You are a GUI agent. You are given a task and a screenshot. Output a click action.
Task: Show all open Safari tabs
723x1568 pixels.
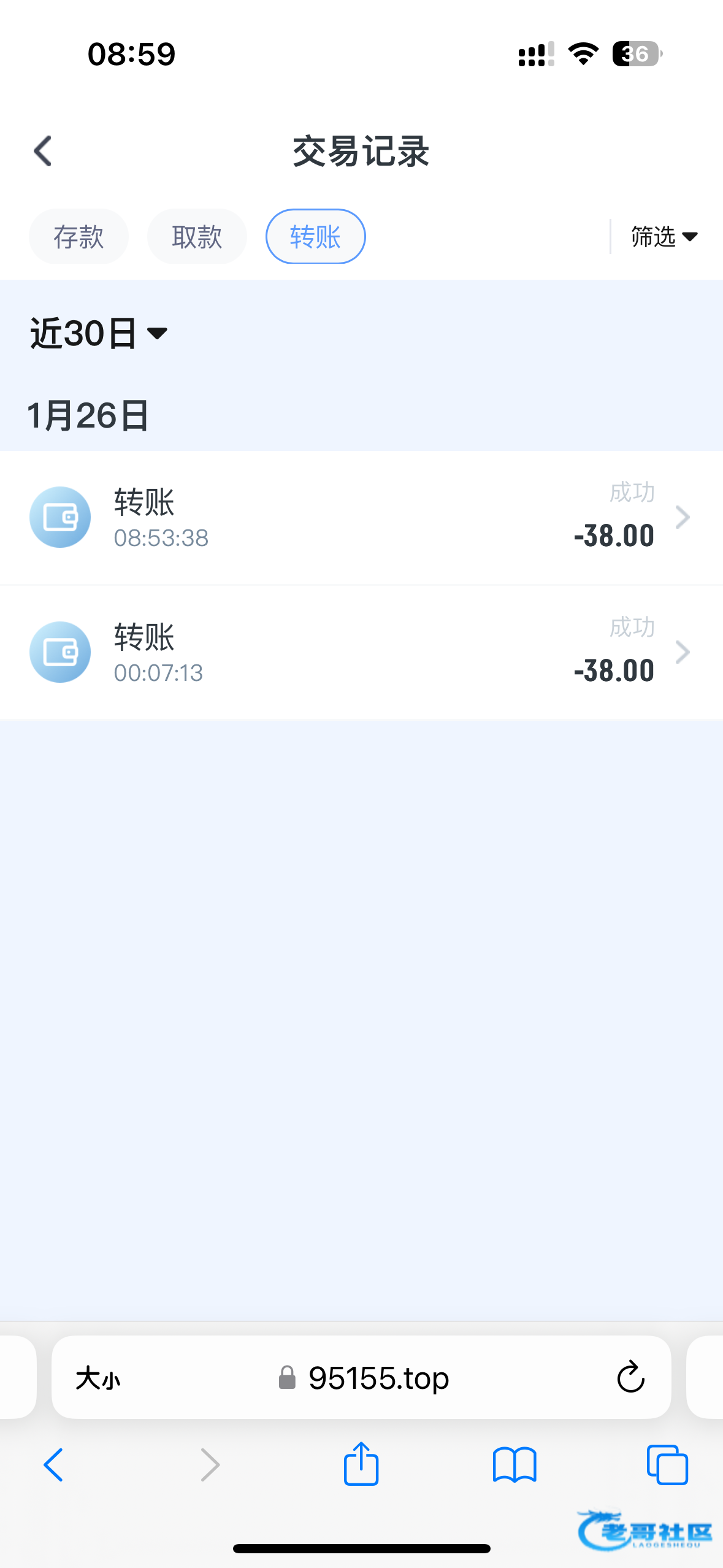667,1465
